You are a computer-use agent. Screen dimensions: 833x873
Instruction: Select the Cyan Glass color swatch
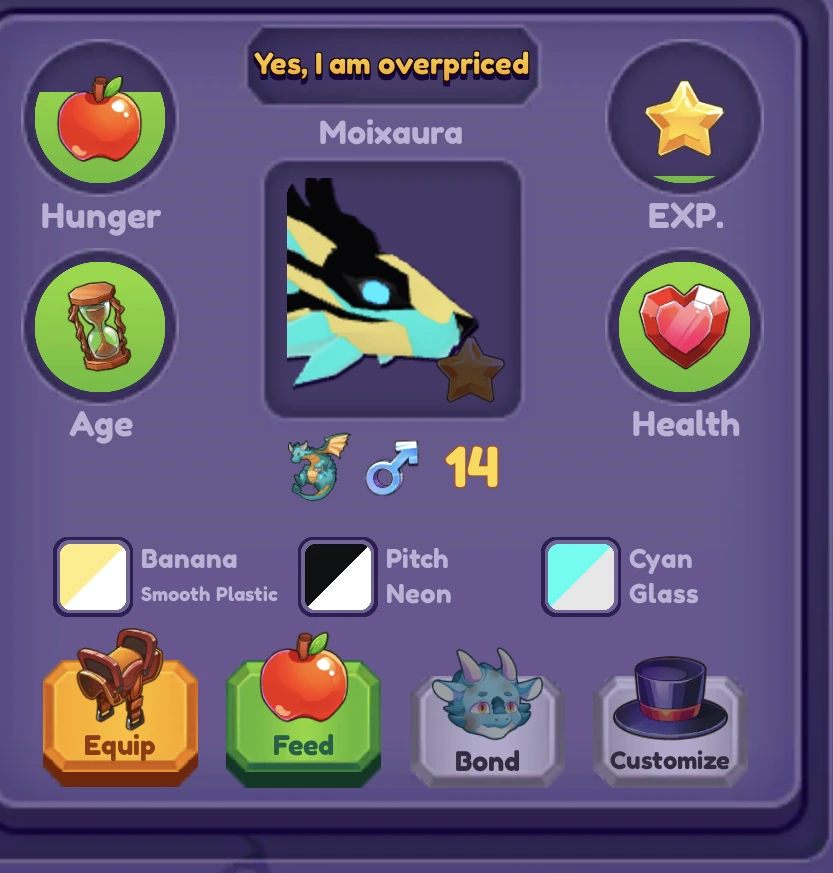581,577
